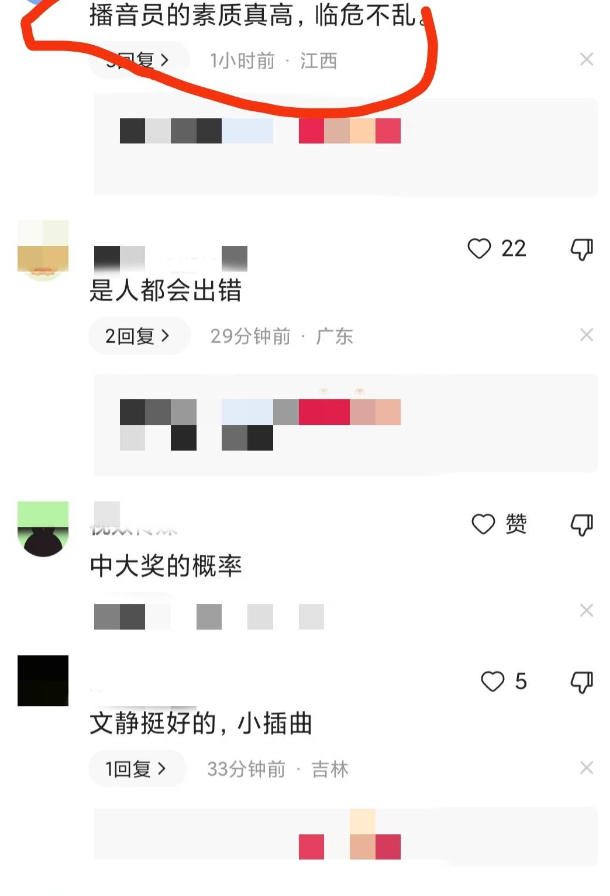Image resolution: width=610 pixels, height=896 pixels.
Task: Like the comment 中大奖的概率
Action: point(484,524)
